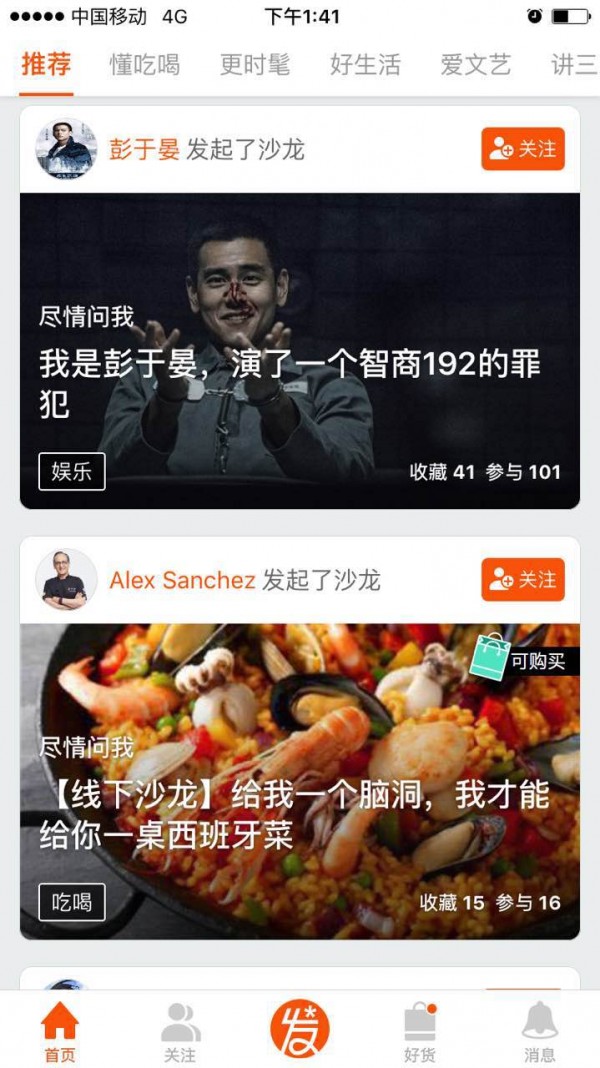The image size is (600, 1068).
Task: Open 彭于晏's profile avatar
Action: [x=66, y=149]
